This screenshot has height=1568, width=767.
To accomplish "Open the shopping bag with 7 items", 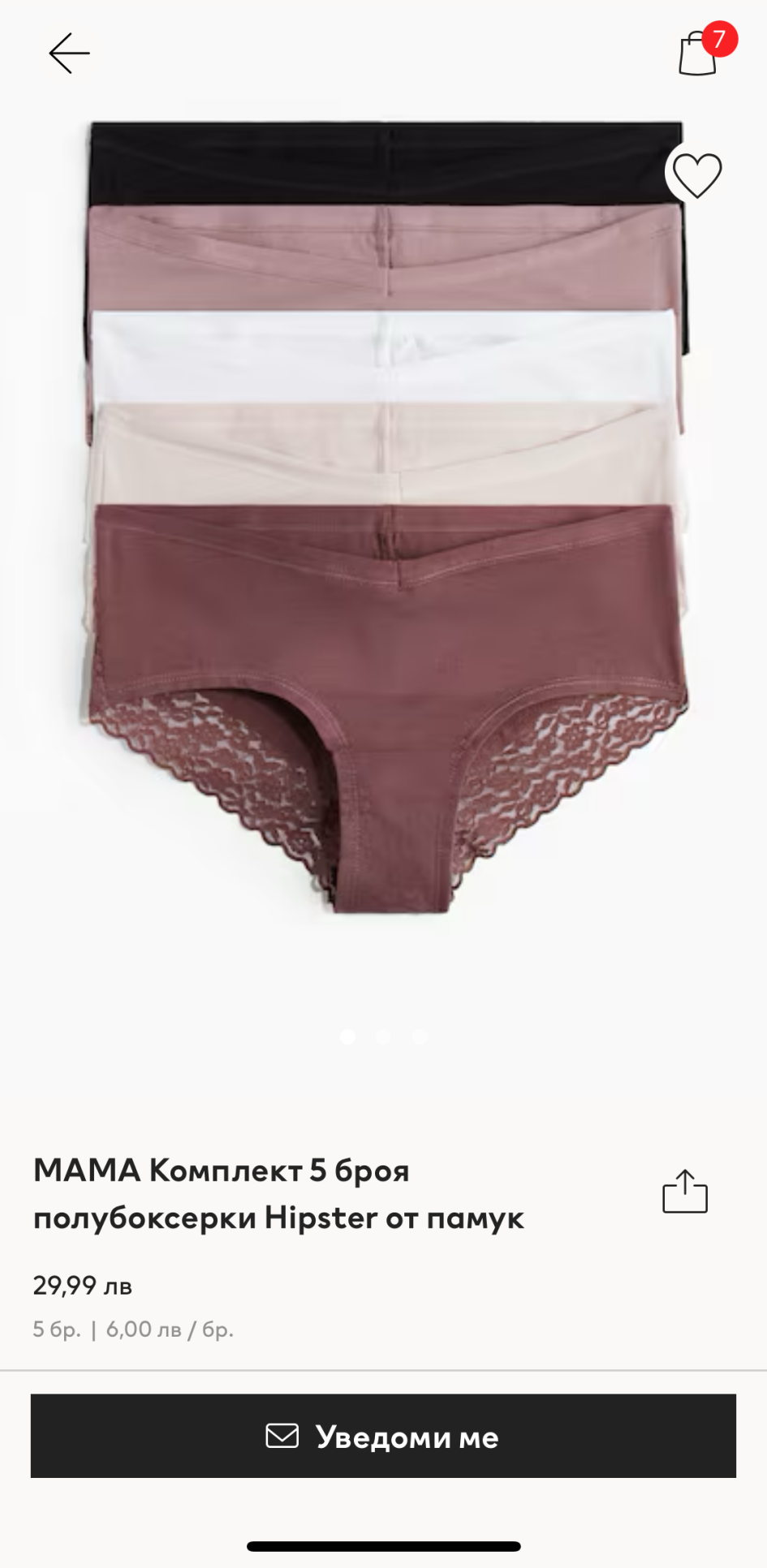I will point(699,54).
